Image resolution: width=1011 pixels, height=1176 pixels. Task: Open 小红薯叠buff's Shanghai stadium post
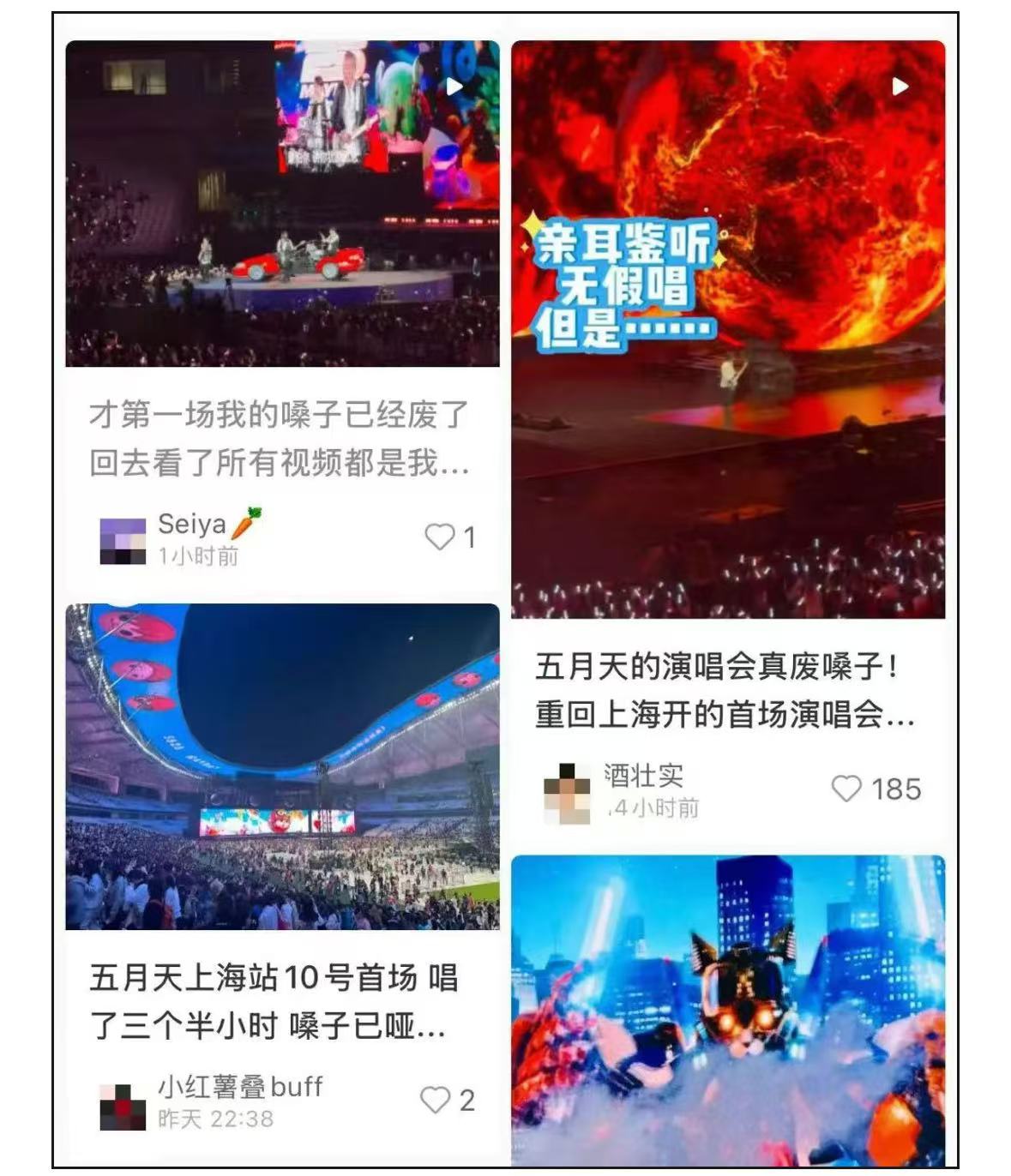(282, 766)
